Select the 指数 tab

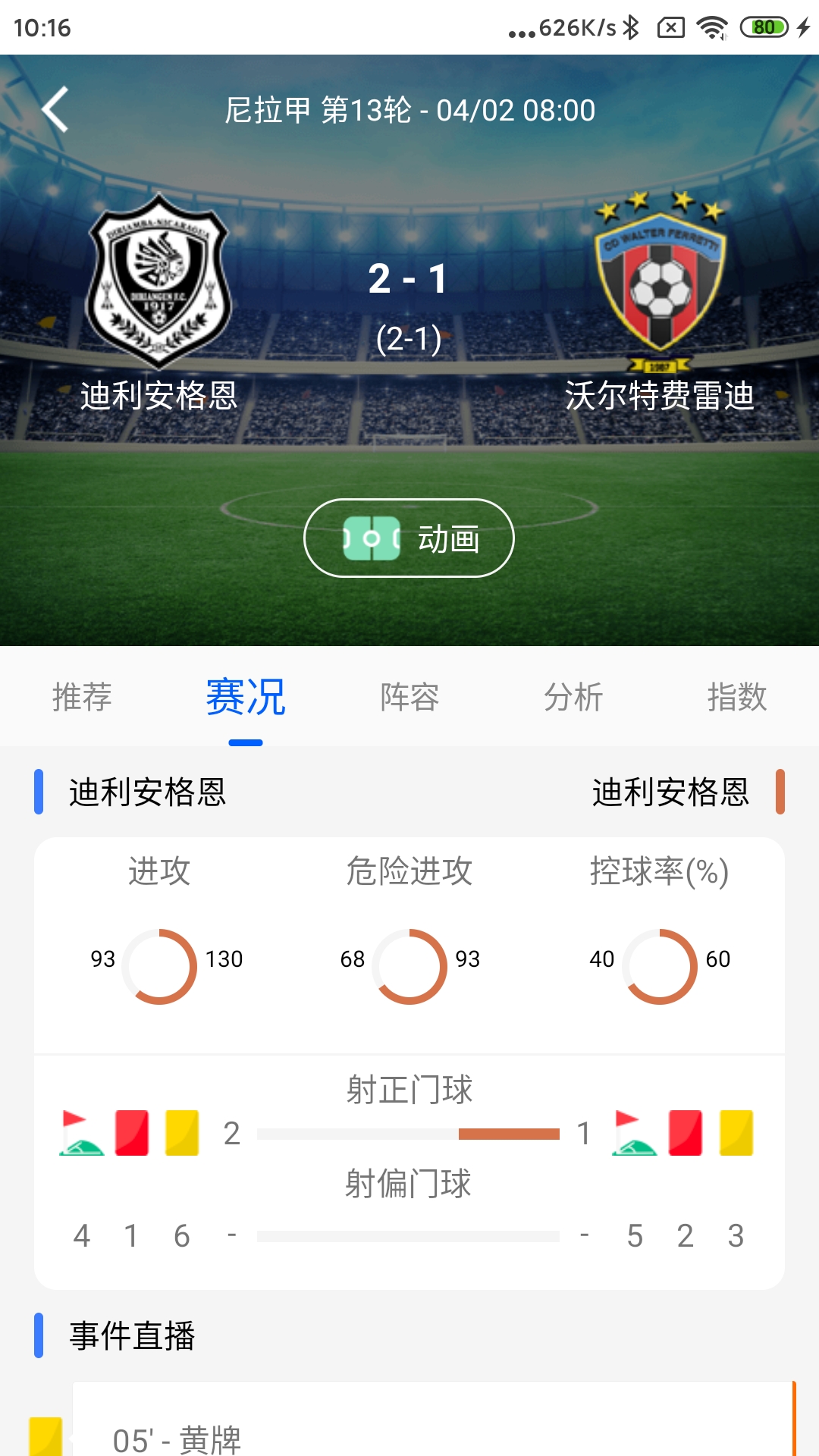click(736, 698)
